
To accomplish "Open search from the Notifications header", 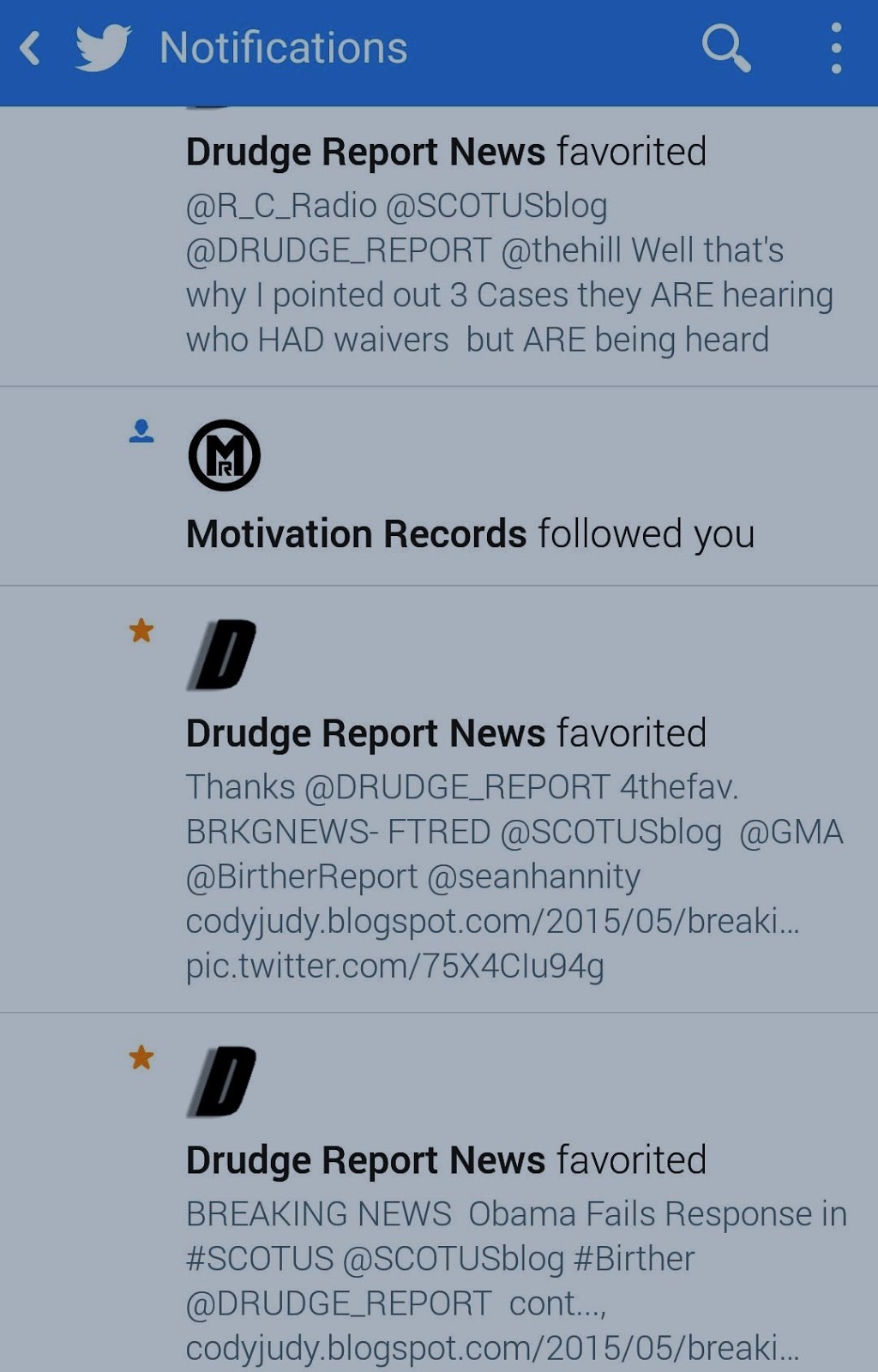I will [x=725, y=49].
